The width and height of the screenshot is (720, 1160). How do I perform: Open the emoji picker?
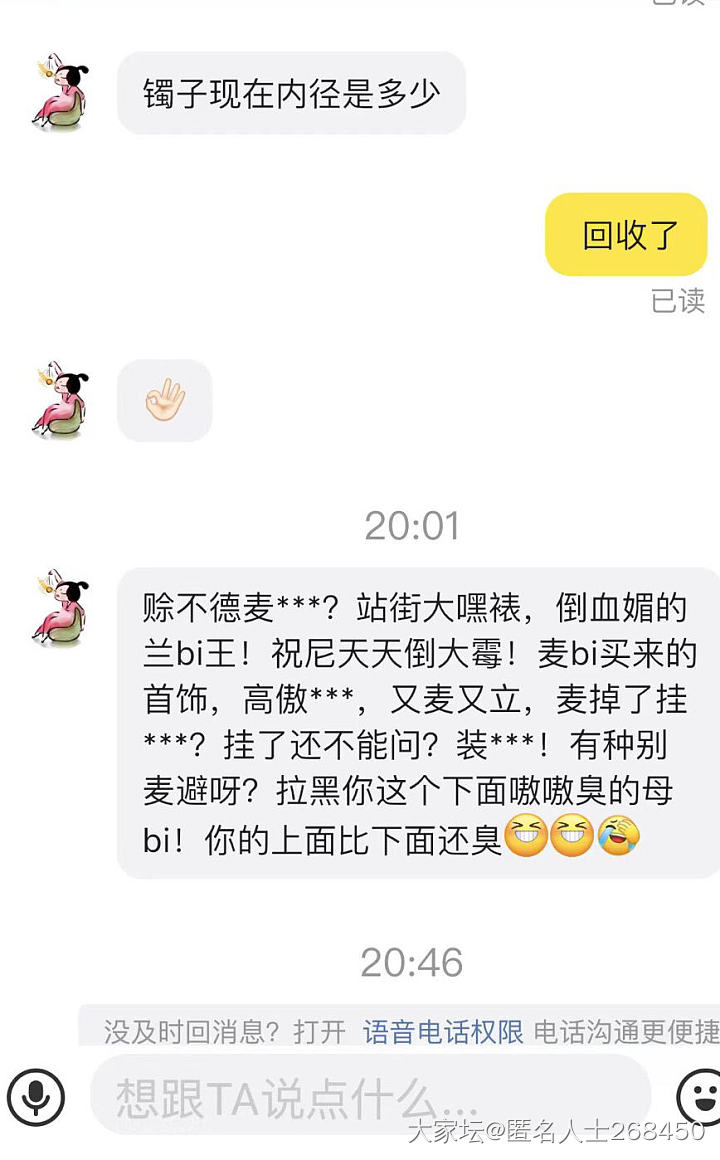pos(700,1097)
